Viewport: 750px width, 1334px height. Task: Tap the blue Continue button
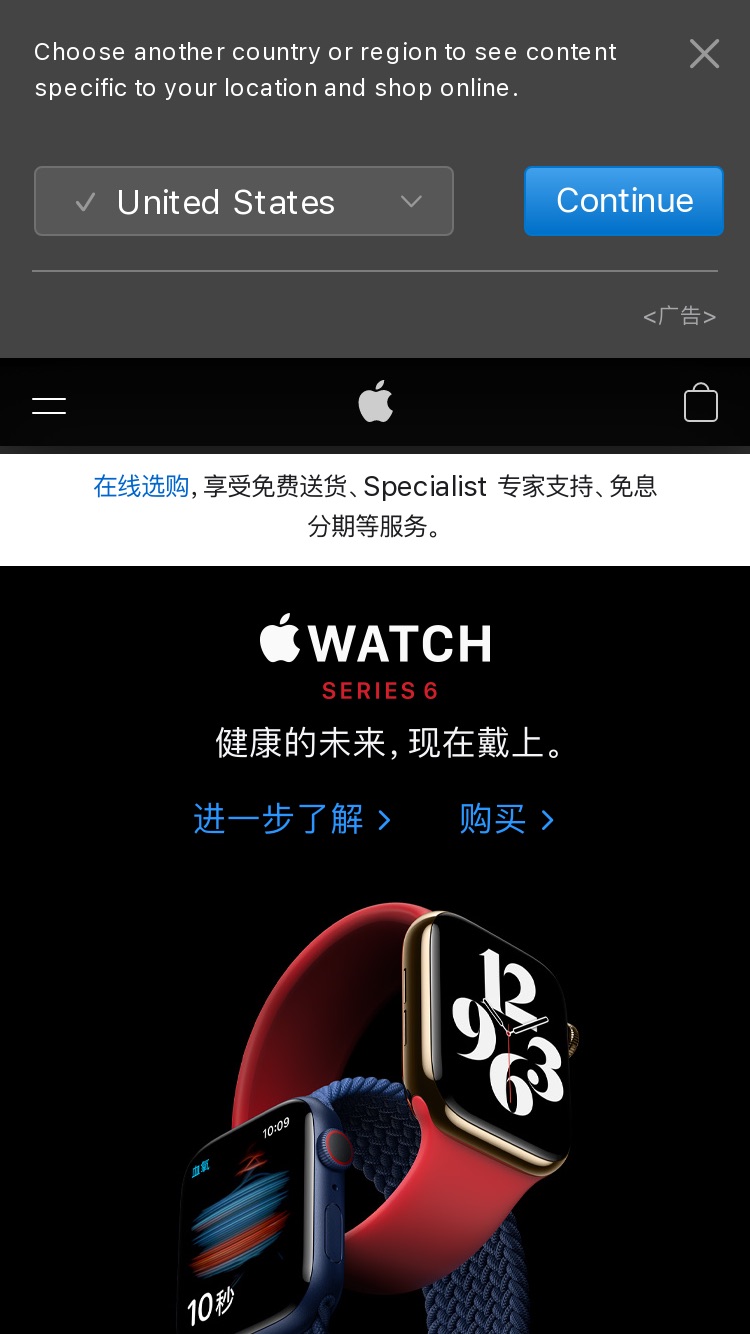click(x=624, y=201)
